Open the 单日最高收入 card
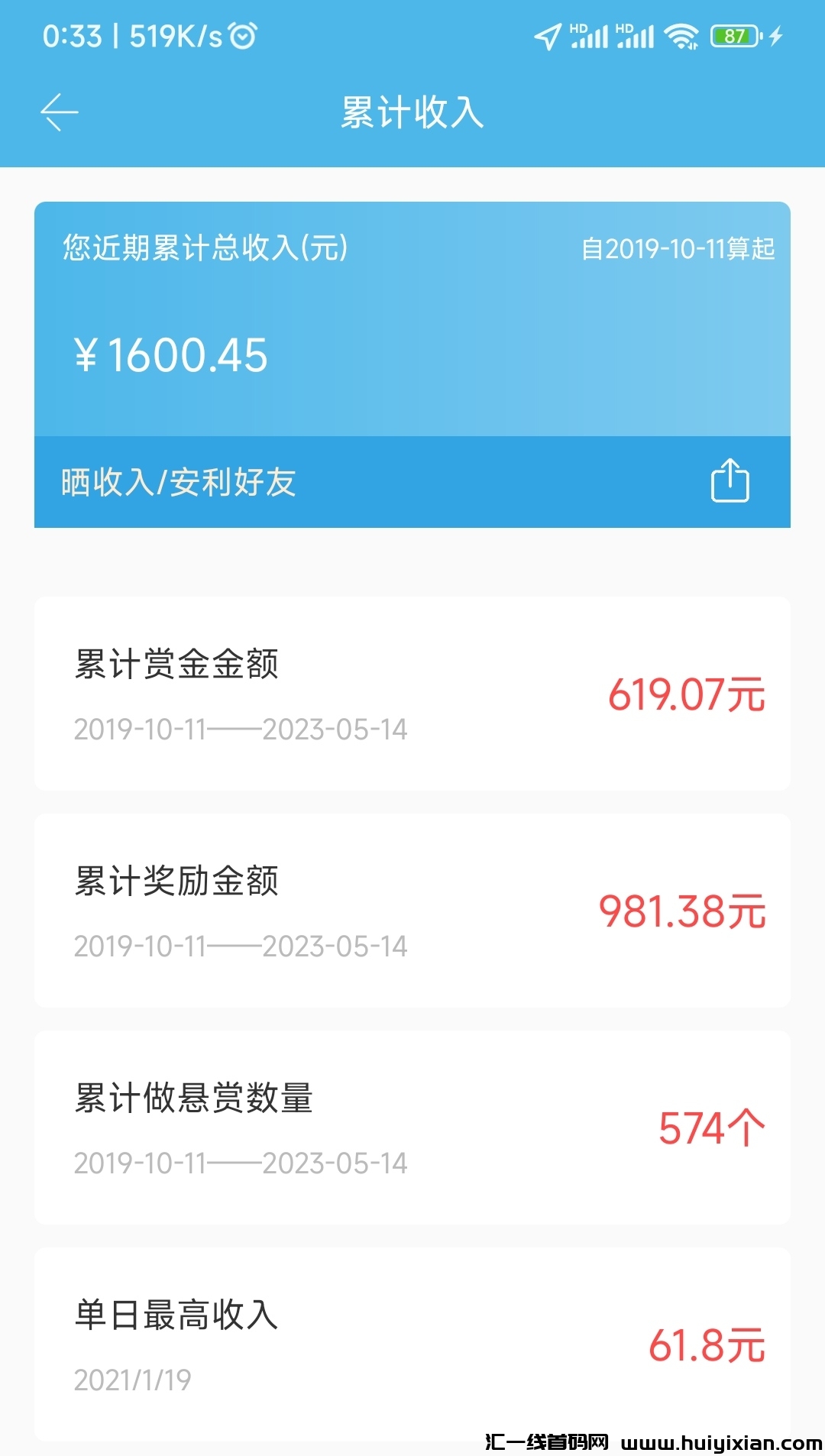The height and width of the screenshot is (1456, 825). point(412,1343)
